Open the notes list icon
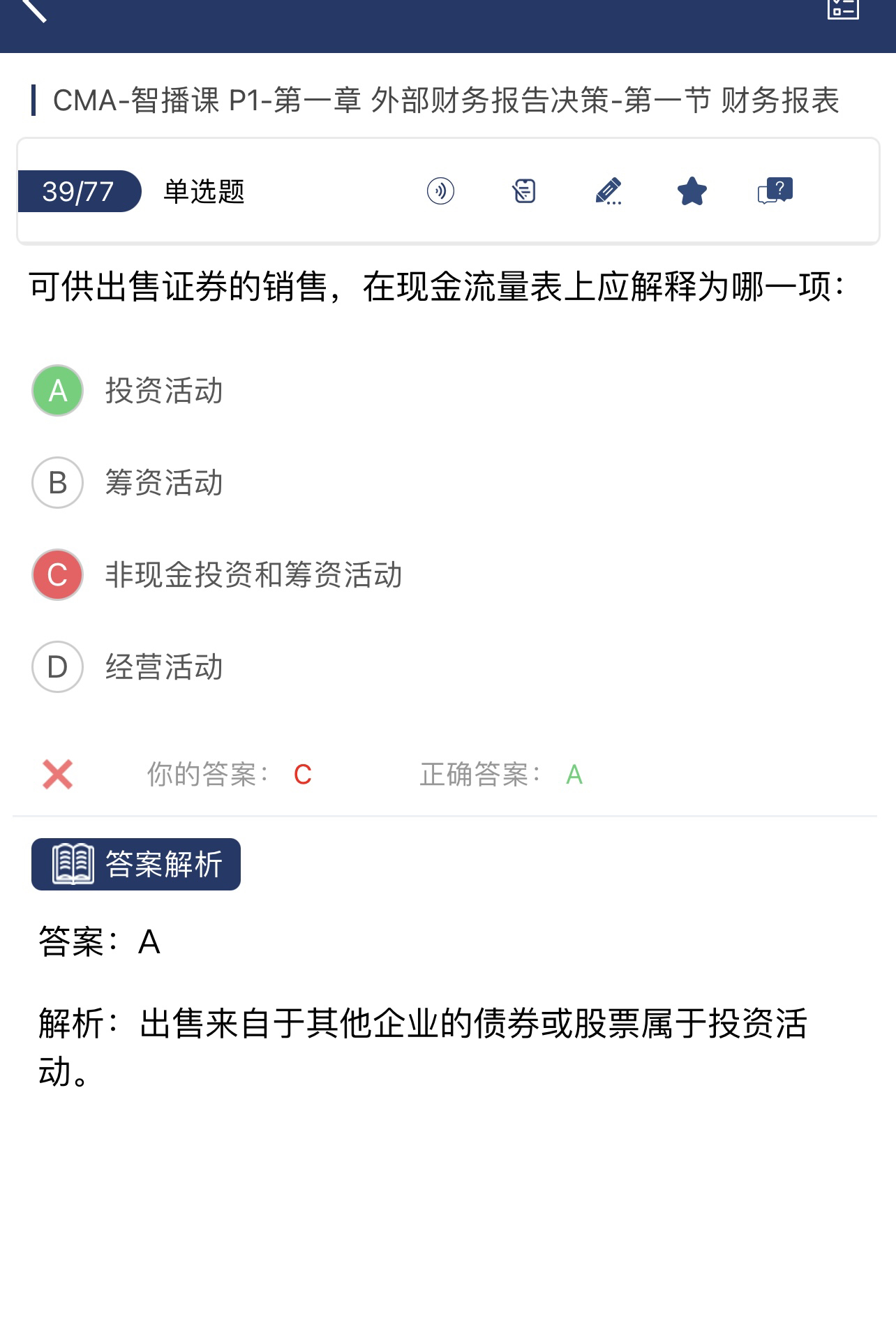 (524, 191)
